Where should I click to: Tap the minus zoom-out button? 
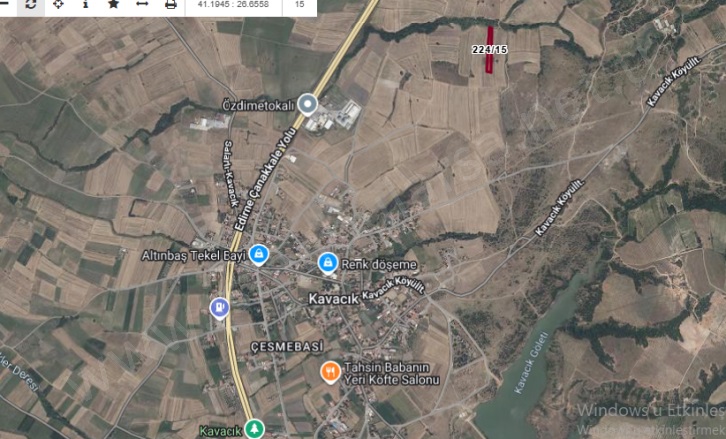point(5,5)
